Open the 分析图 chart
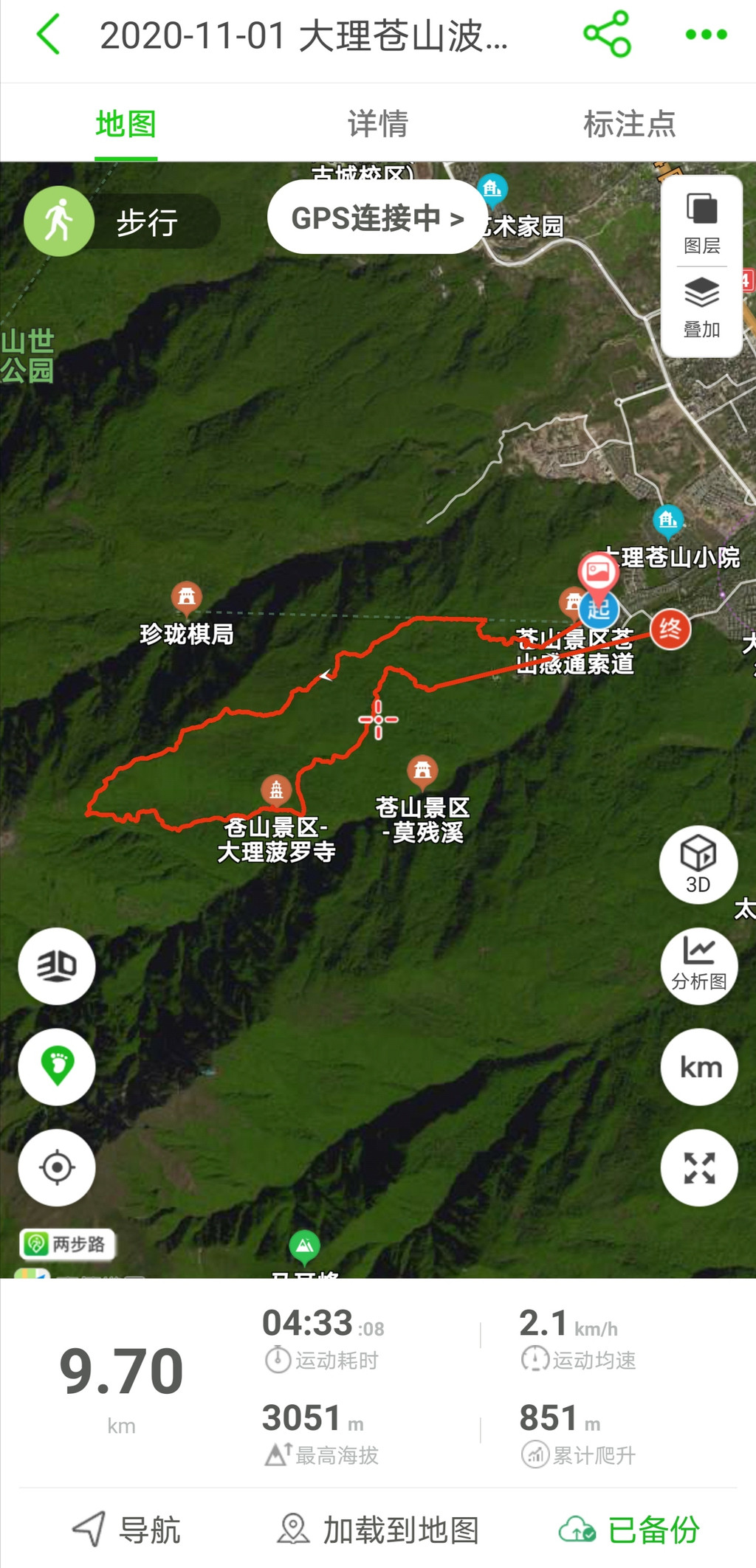 (x=698, y=965)
